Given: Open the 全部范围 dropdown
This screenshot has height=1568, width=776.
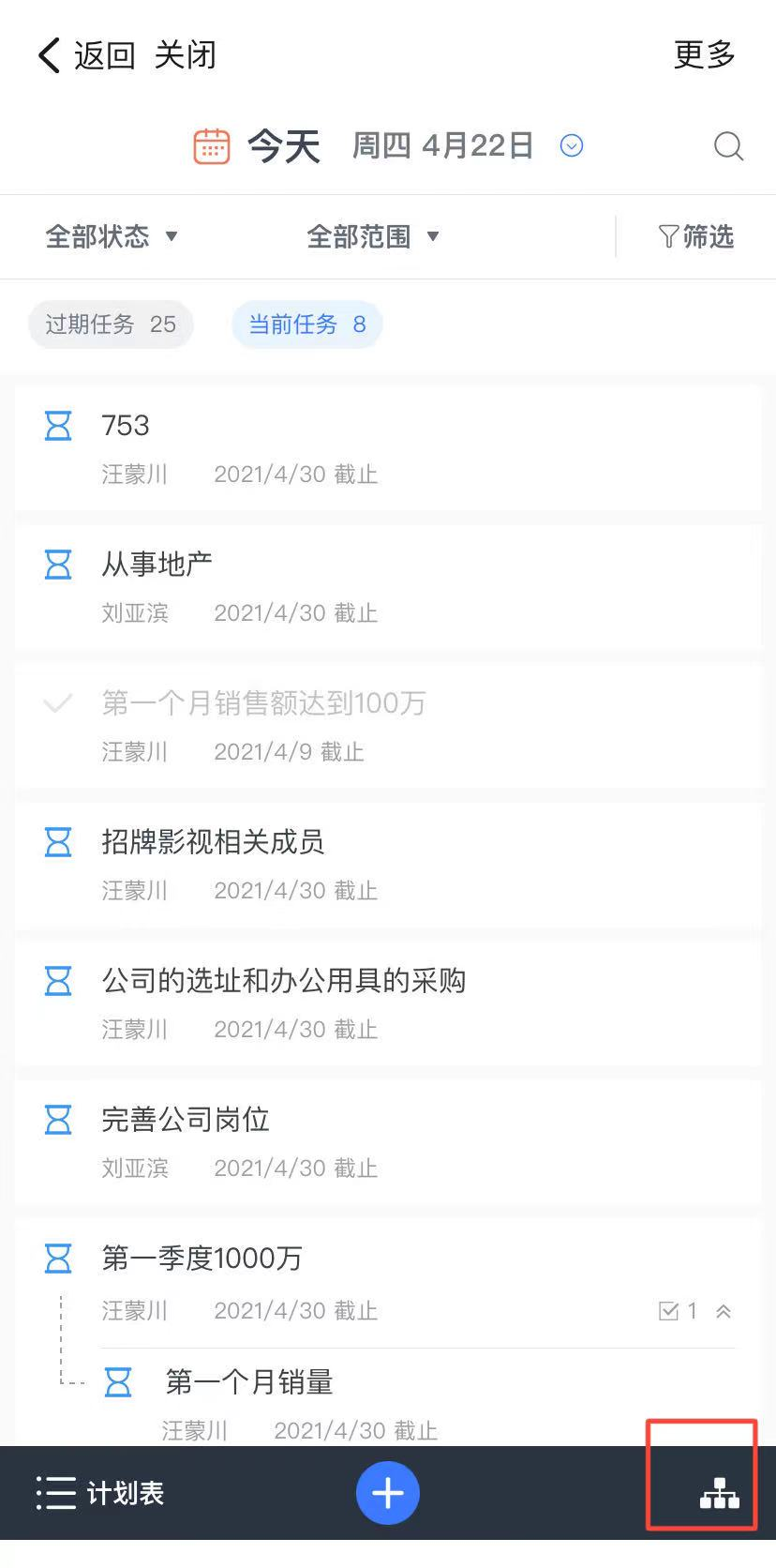Looking at the screenshot, I should click(x=373, y=236).
